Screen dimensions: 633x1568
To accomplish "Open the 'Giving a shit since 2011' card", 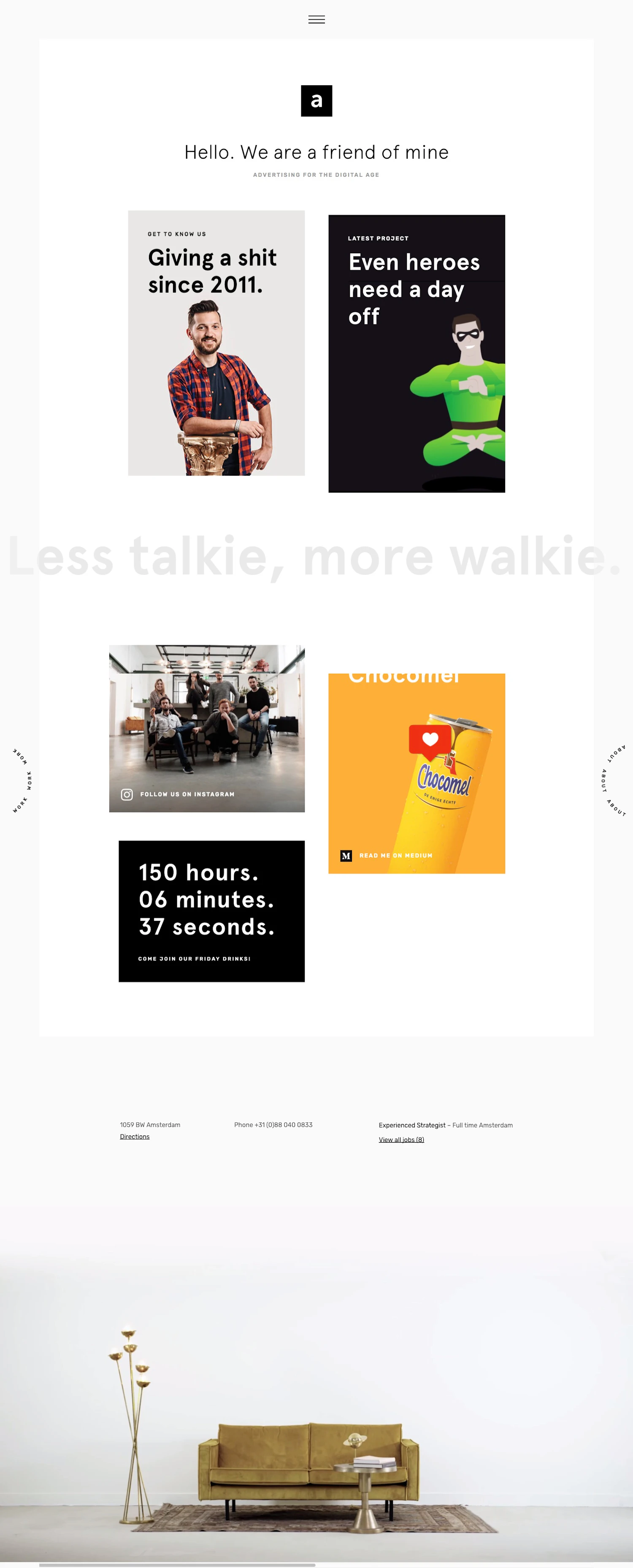I will pos(216,343).
